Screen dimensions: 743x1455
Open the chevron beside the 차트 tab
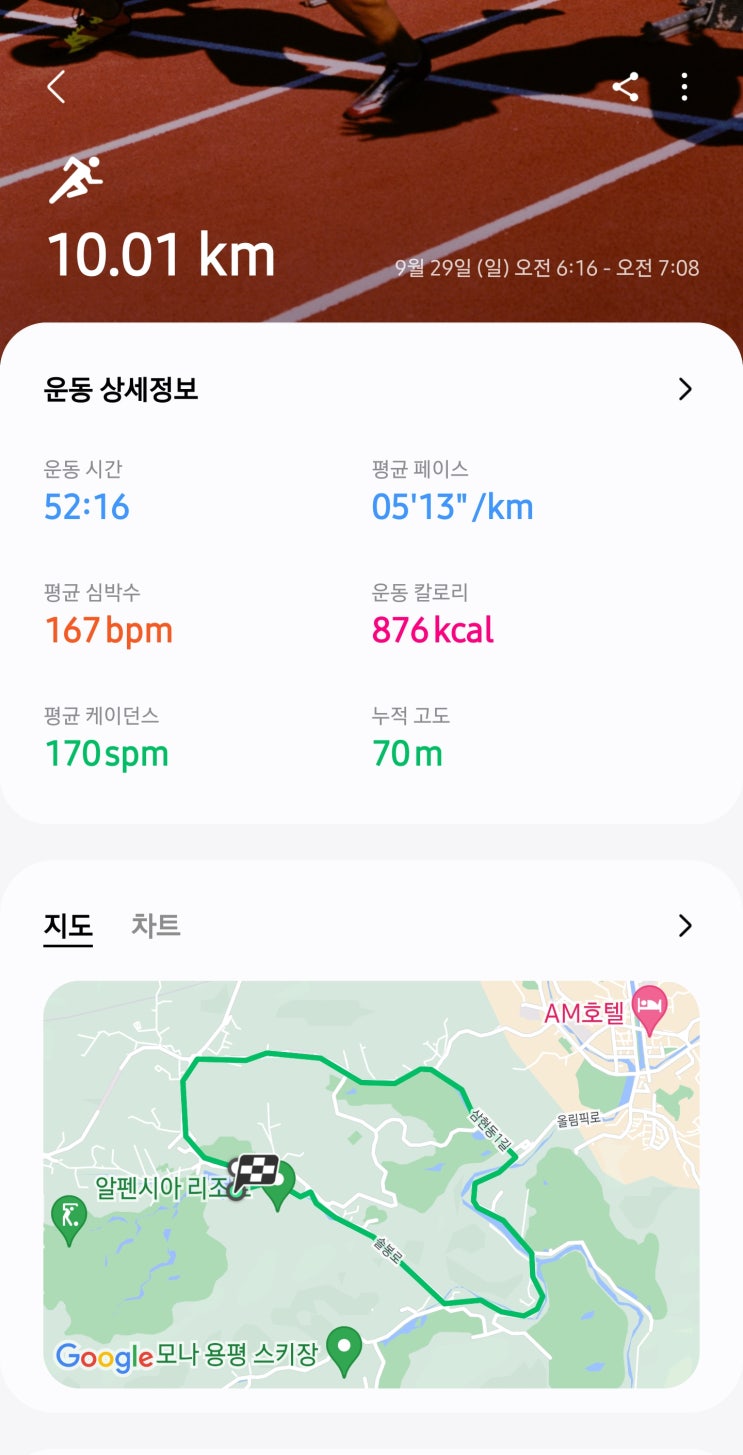(685, 926)
